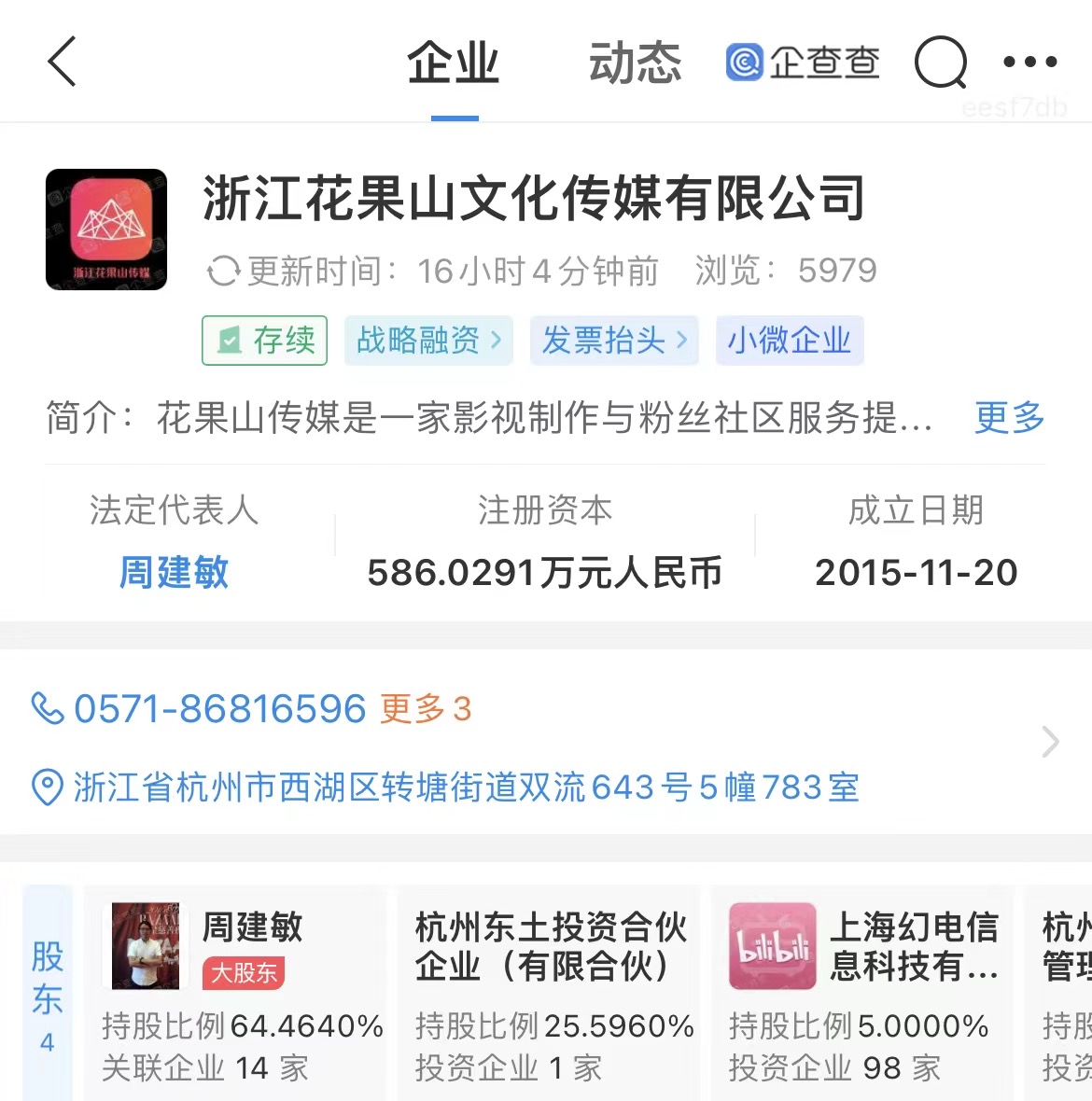The width and height of the screenshot is (1092, 1101).
Task: Show more phone numbers via 更多3
Action: pyautogui.click(x=426, y=709)
